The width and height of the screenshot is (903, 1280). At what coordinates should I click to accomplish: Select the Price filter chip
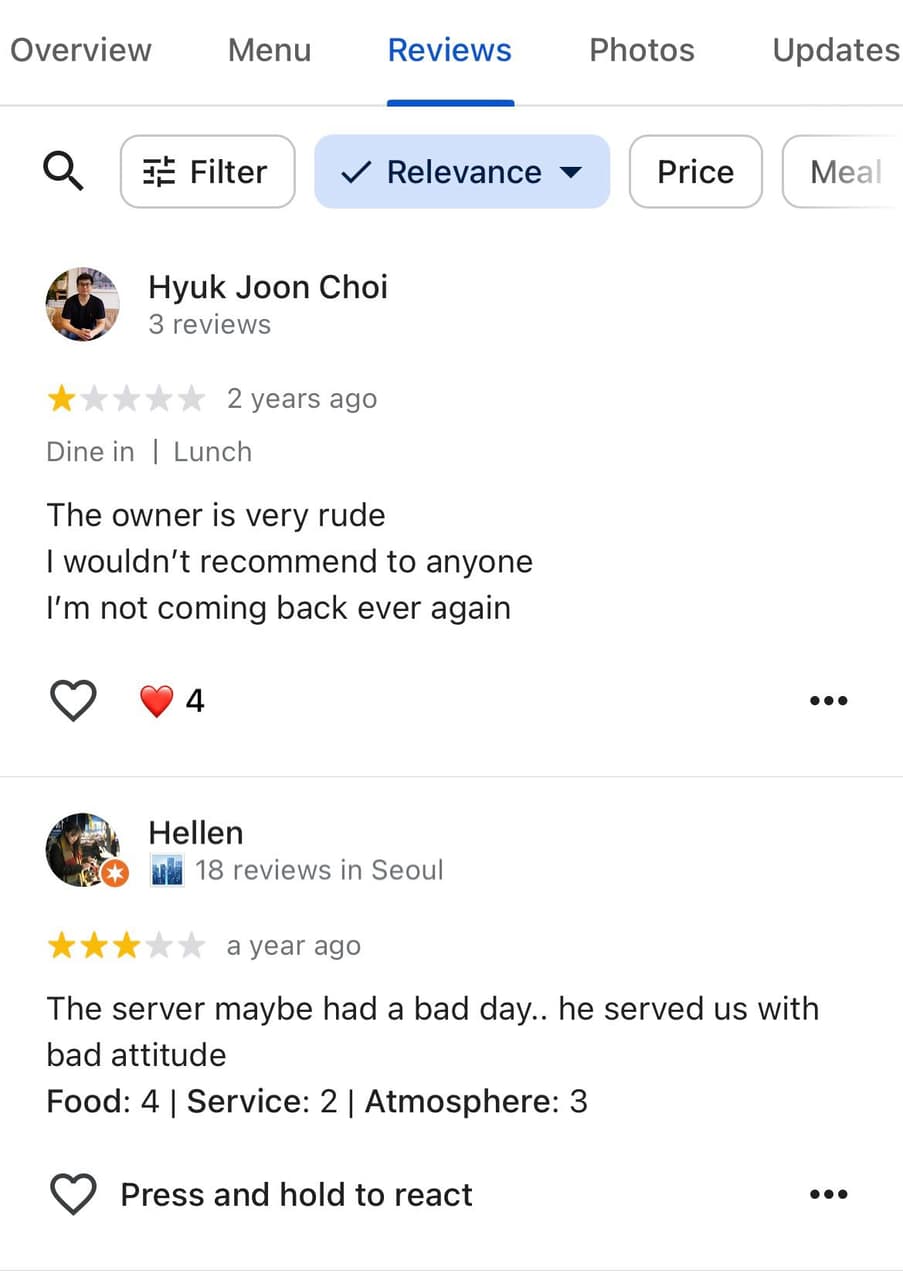695,172
